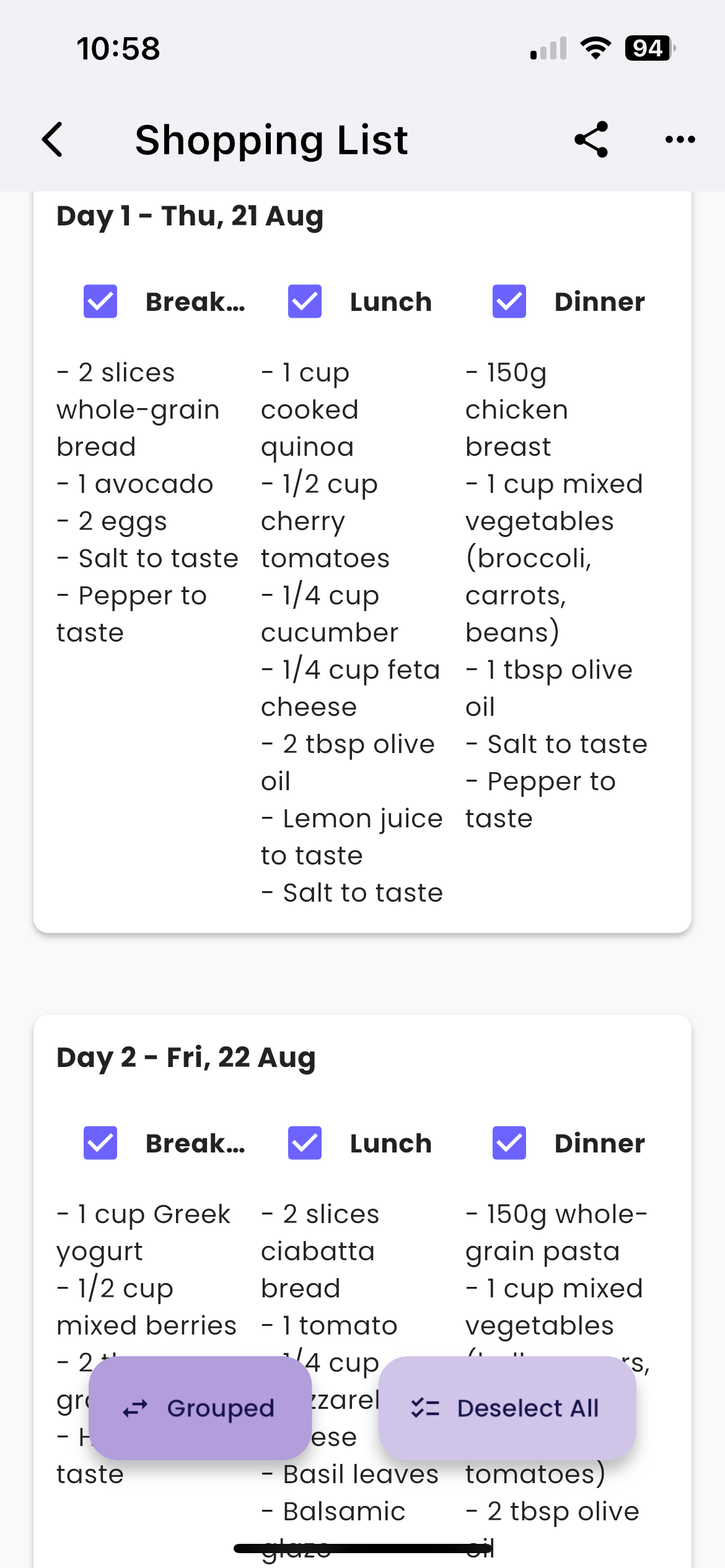Tap the back arrow to leave Shopping List
The width and height of the screenshot is (725, 1568).
[x=53, y=139]
